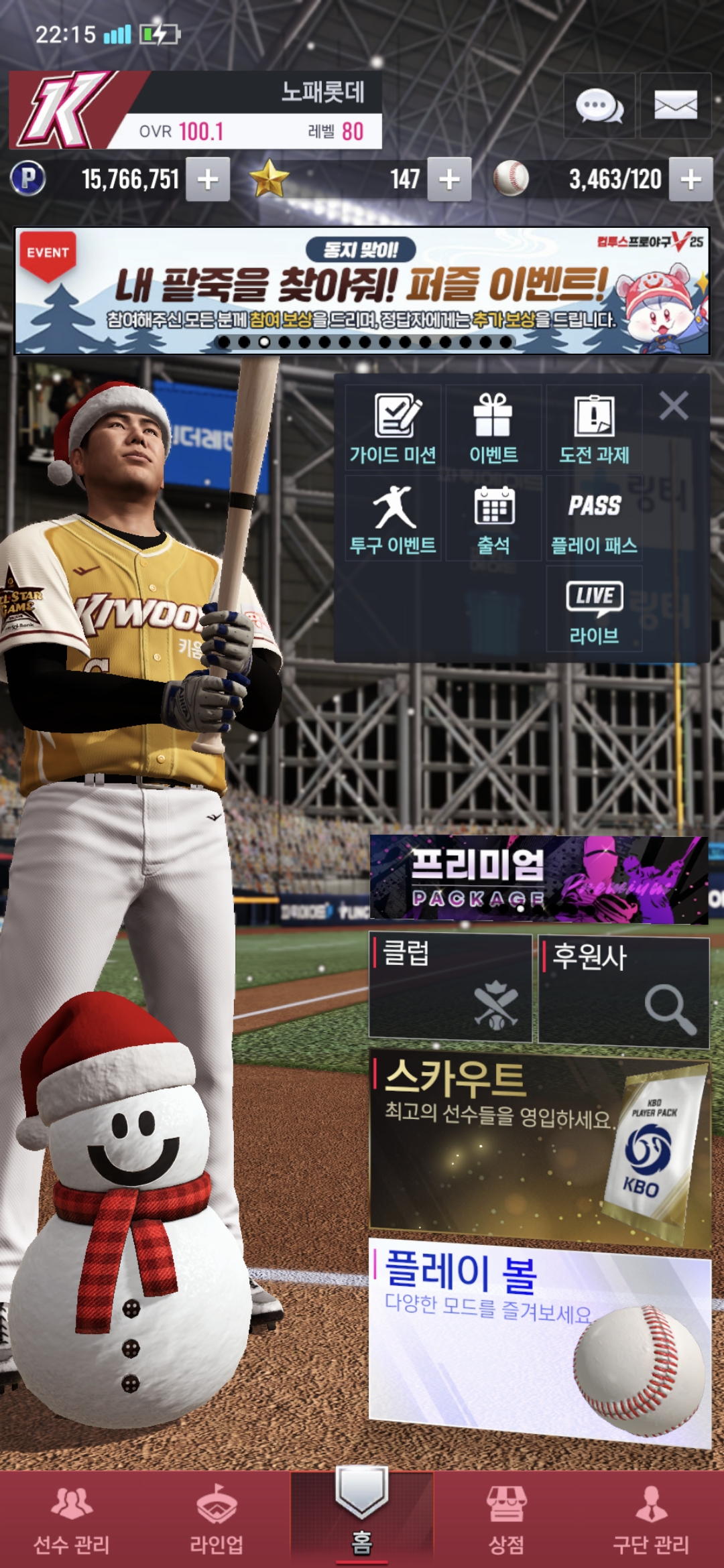
Task: Open 출석 attendance calendar
Action: 493,519
